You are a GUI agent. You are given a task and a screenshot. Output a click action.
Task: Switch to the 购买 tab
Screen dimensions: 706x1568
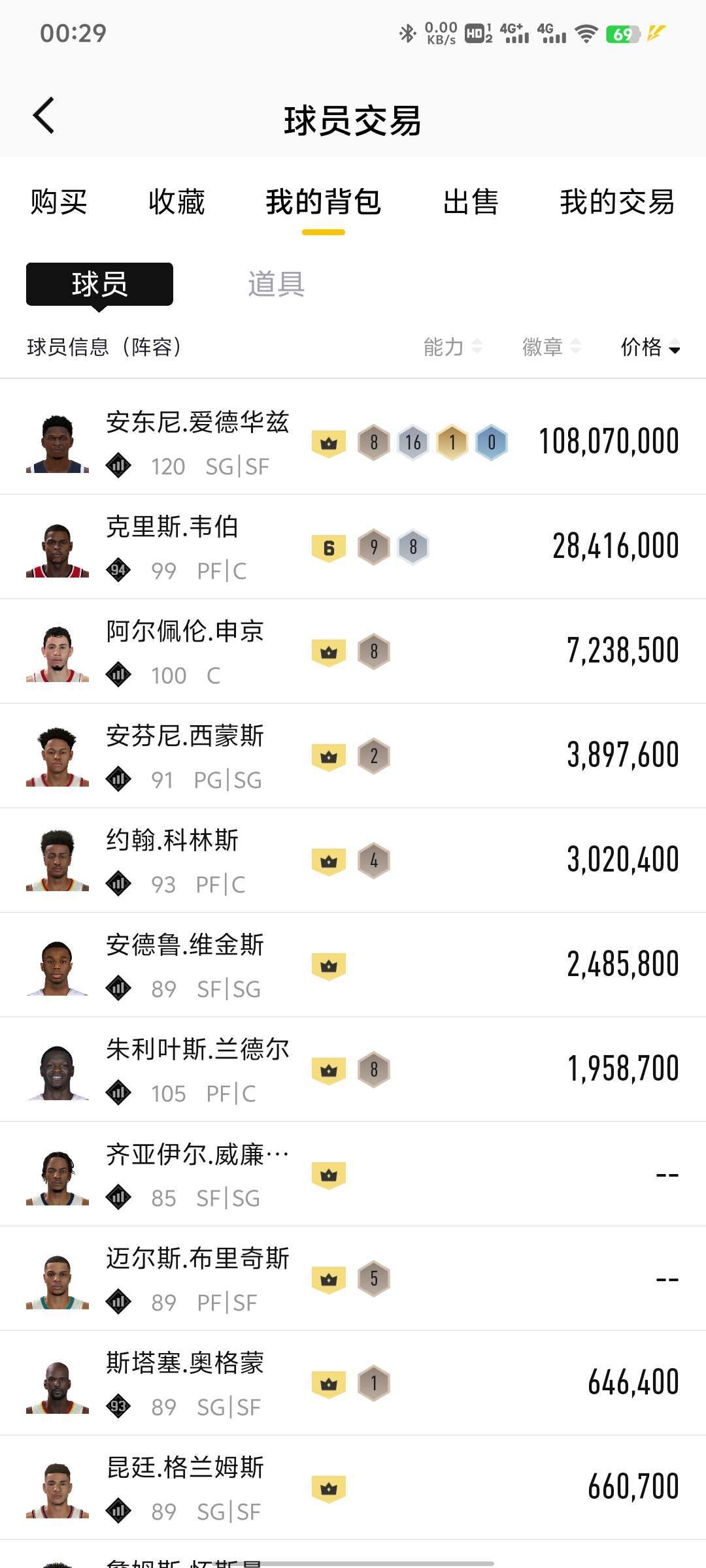pos(59,202)
